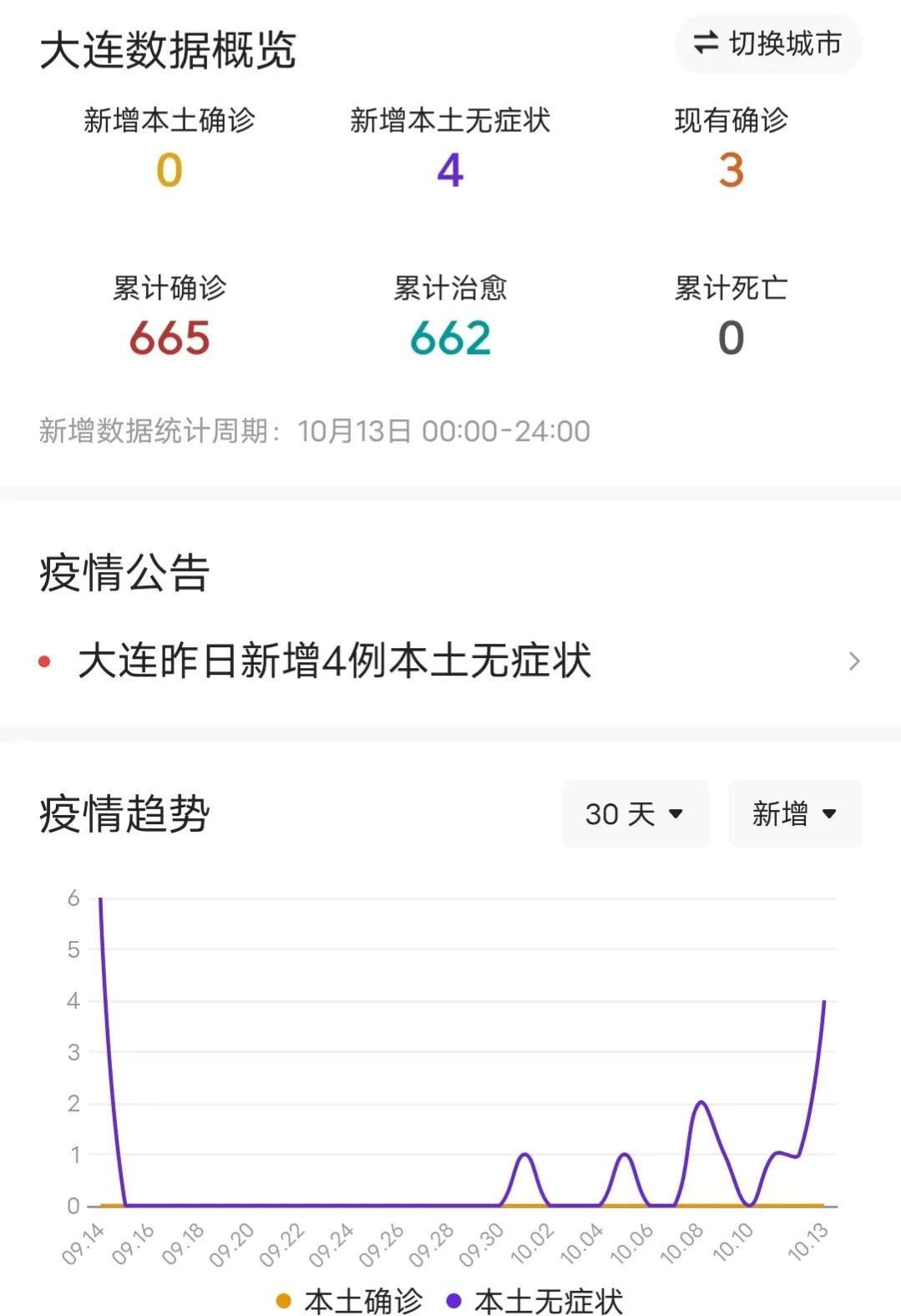Select the 疫情趋势 section header
Viewport: 901px width, 1316px height.
click(122, 812)
